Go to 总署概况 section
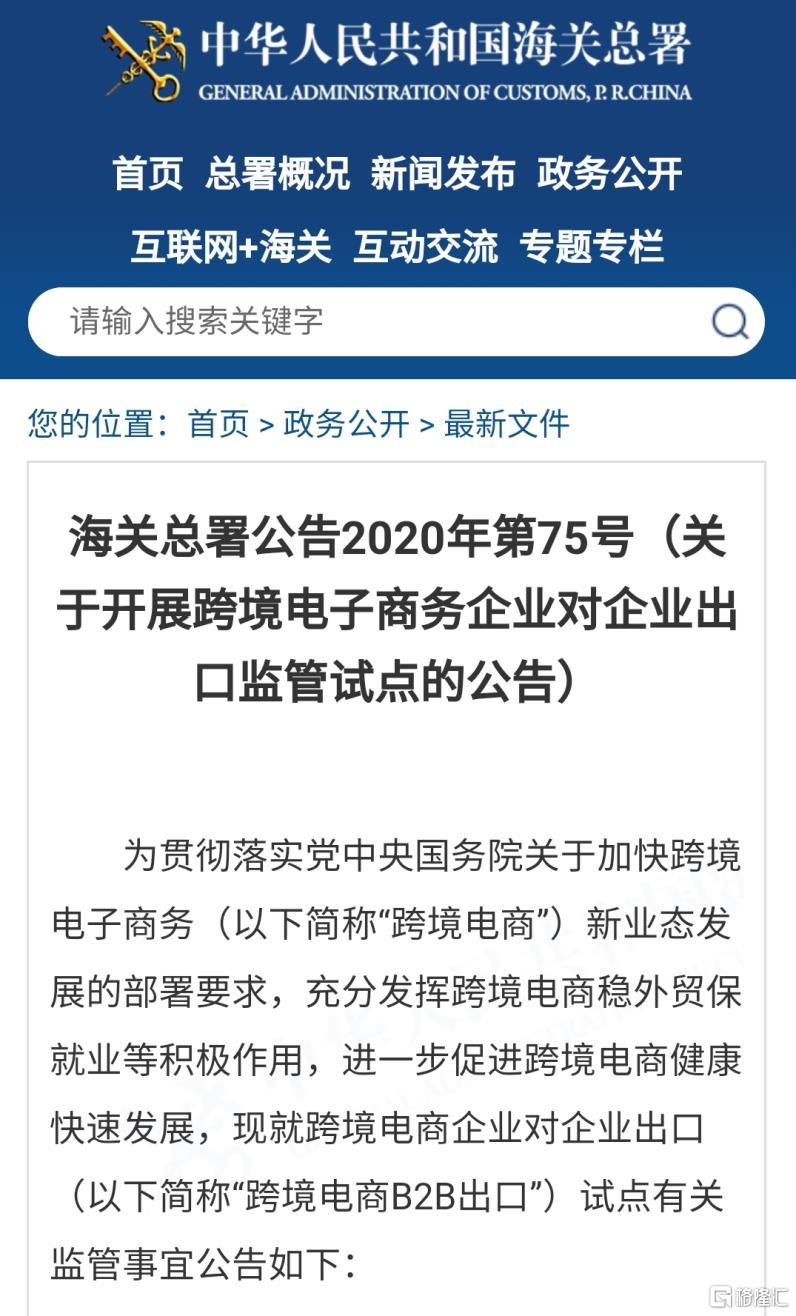Image resolution: width=796 pixels, height=1316 pixels. pos(278,173)
